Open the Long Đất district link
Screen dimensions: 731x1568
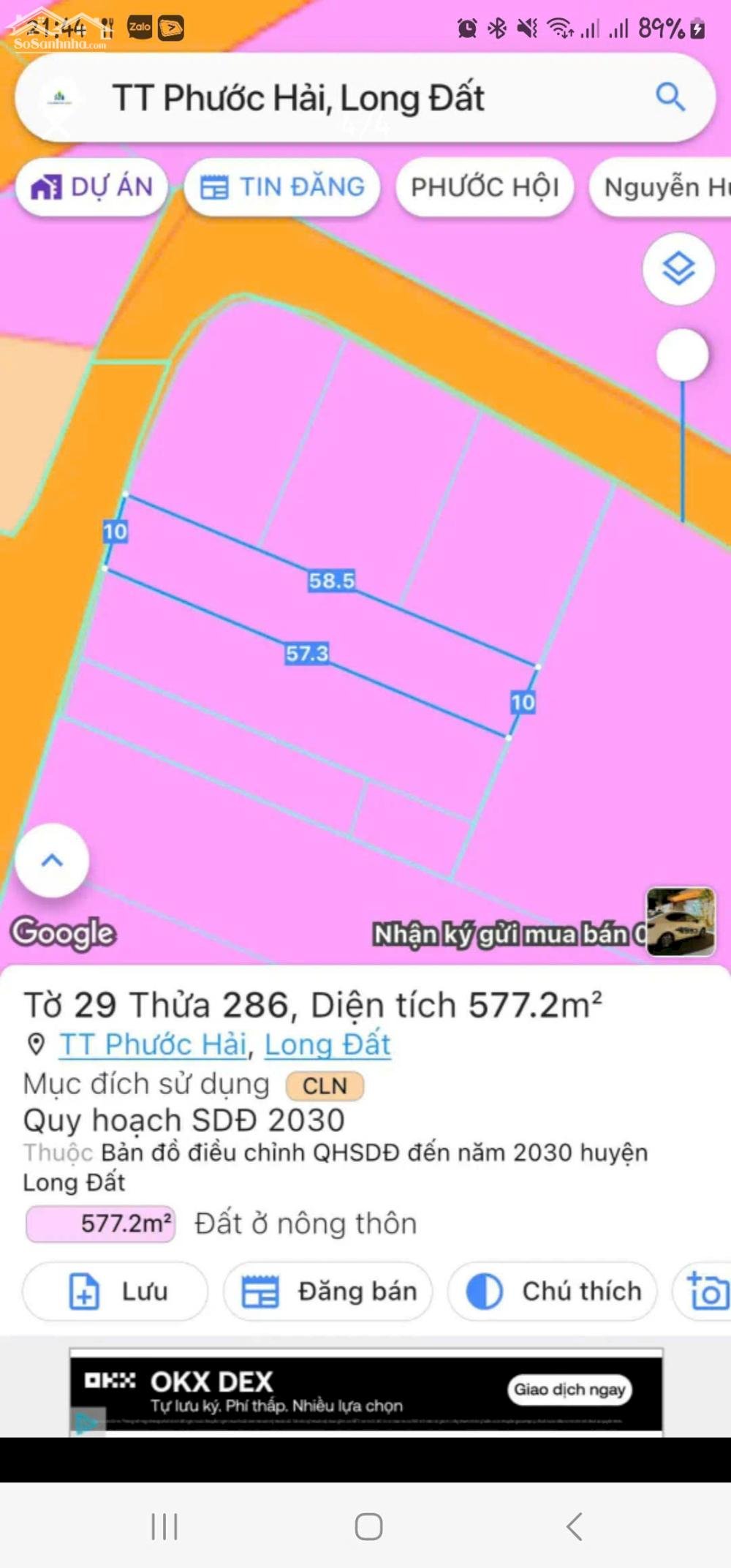(329, 1044)
